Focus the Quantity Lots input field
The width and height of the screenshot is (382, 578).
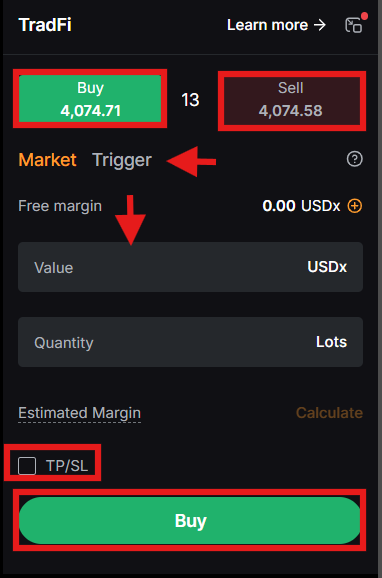190,342
